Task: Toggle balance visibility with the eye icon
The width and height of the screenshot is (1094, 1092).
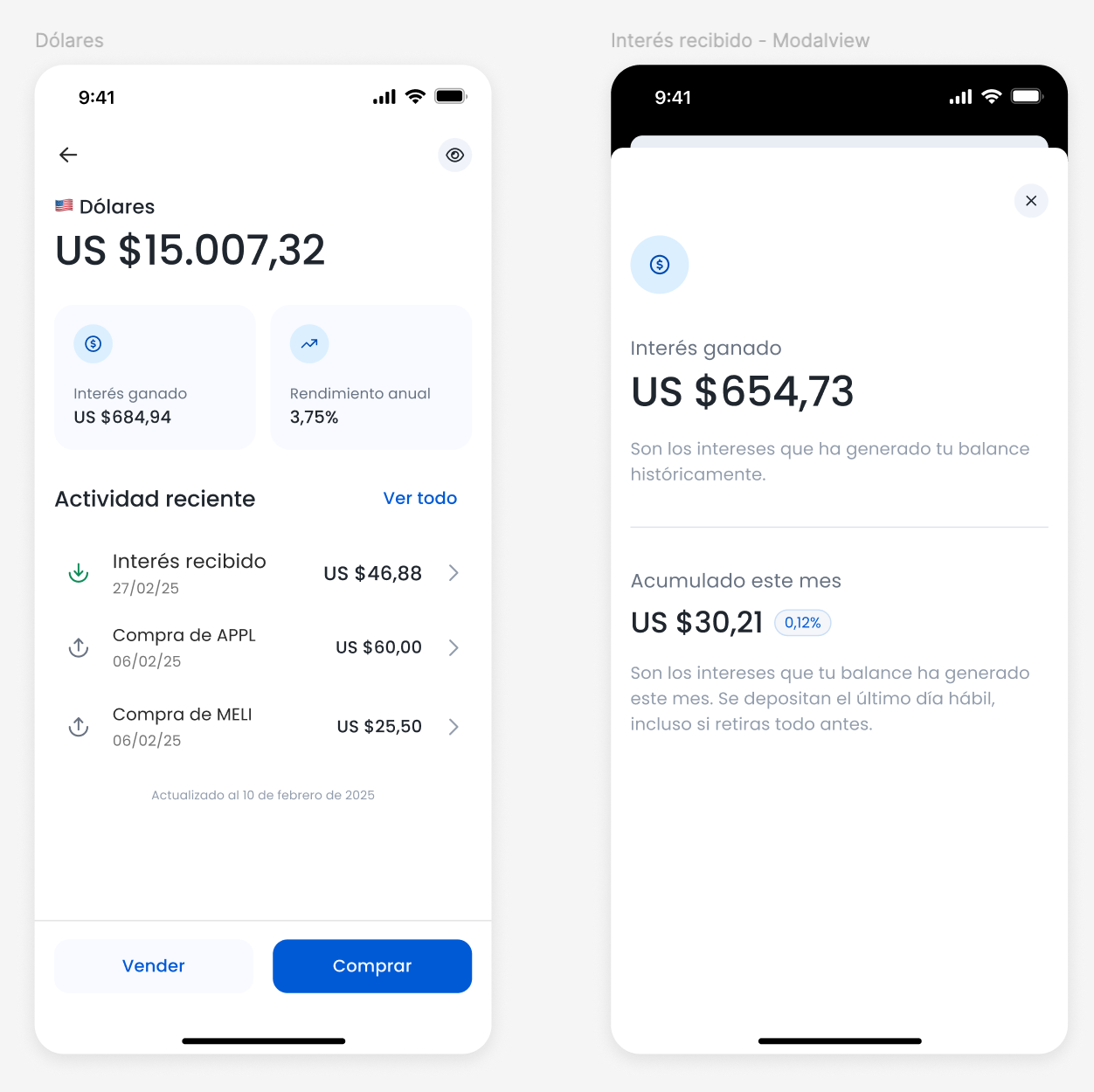Action: point(454,155)
